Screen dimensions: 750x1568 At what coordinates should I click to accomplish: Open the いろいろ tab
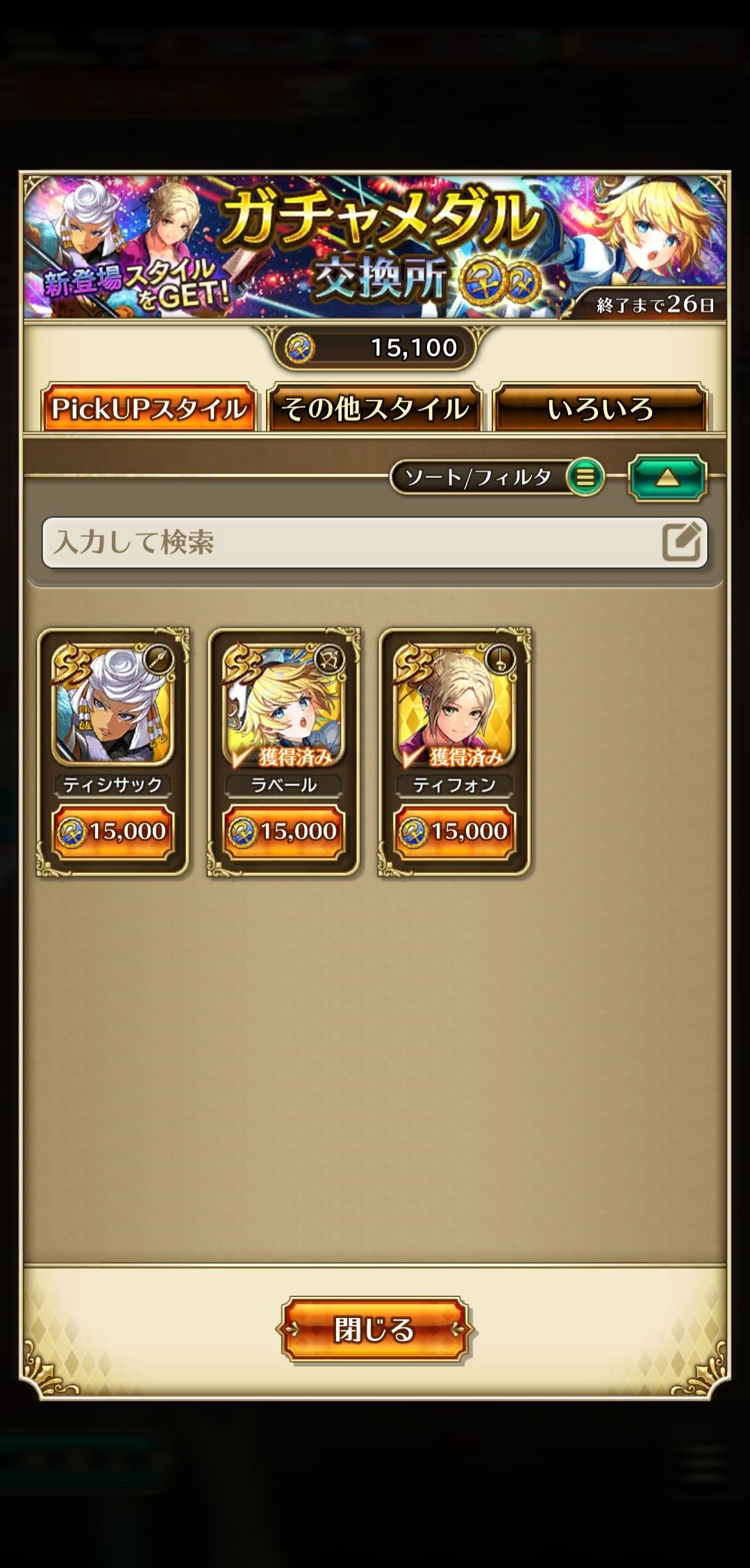pyautogui.click(x=600, y=408)
